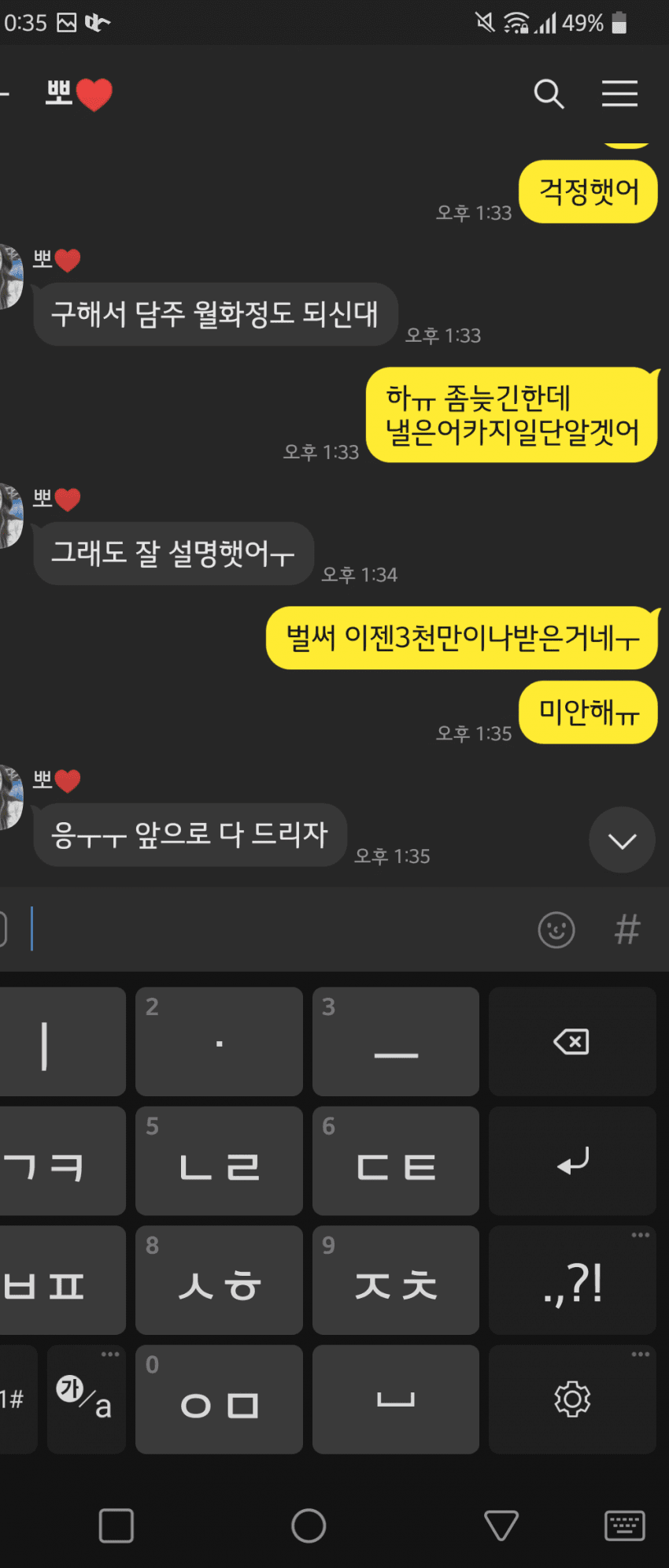This screenshot has height=1568, width=669.
Task: Hit the enter key on the keyboard
Action: coord(572,1161)
